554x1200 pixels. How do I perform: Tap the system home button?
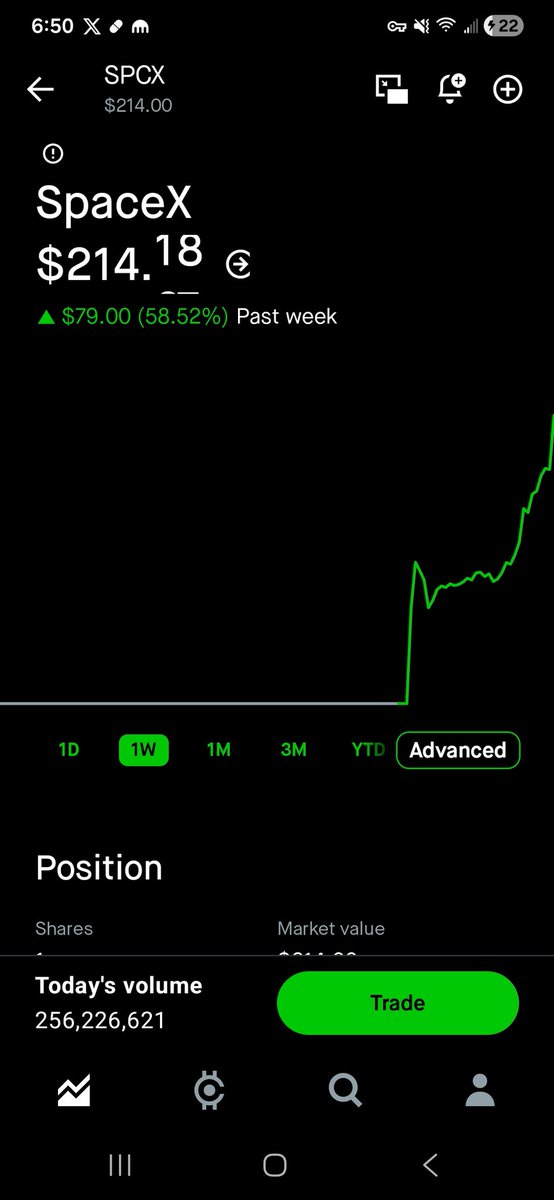coord(275,1164)
